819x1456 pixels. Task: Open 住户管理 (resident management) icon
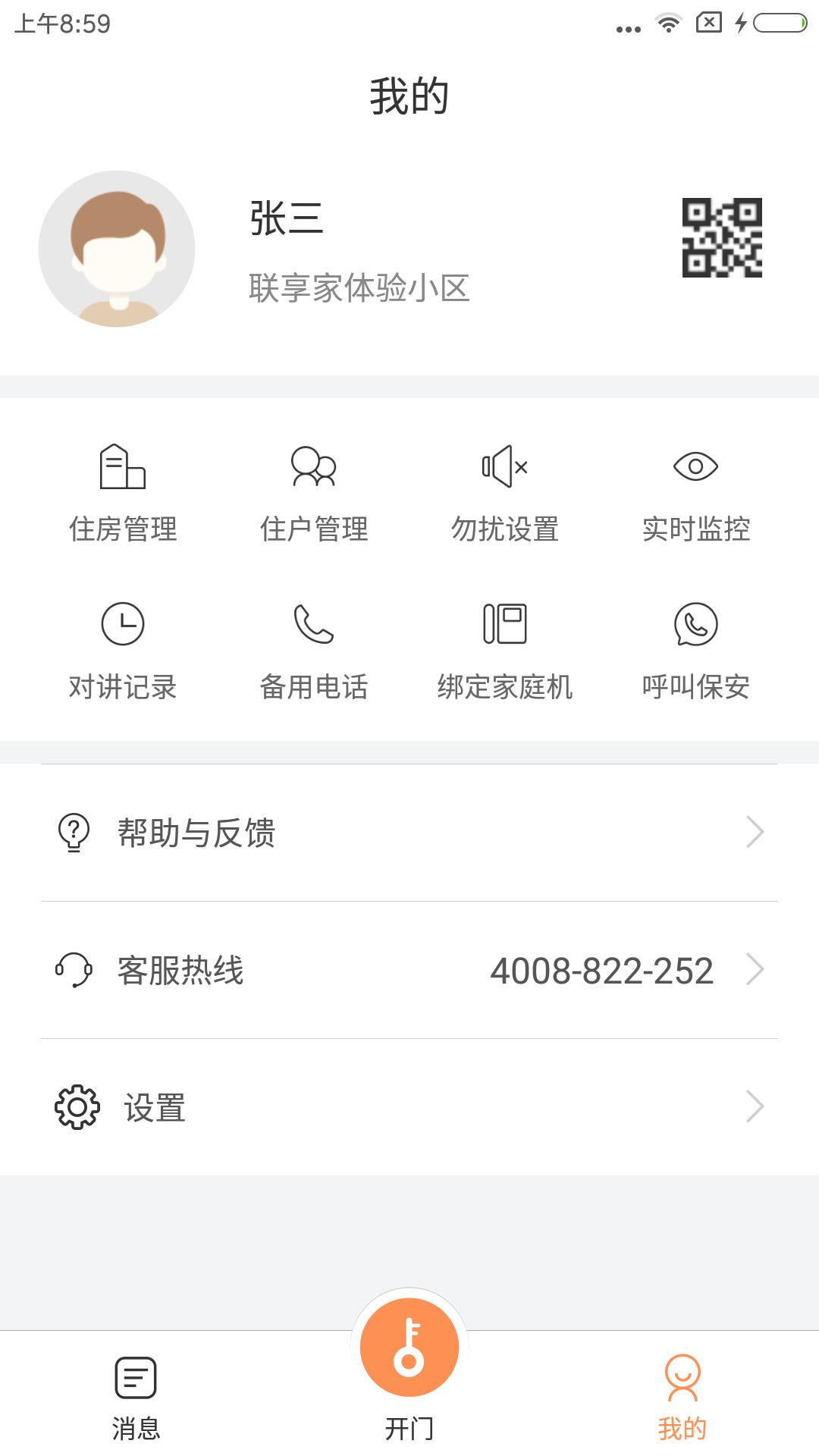(313, 489)
